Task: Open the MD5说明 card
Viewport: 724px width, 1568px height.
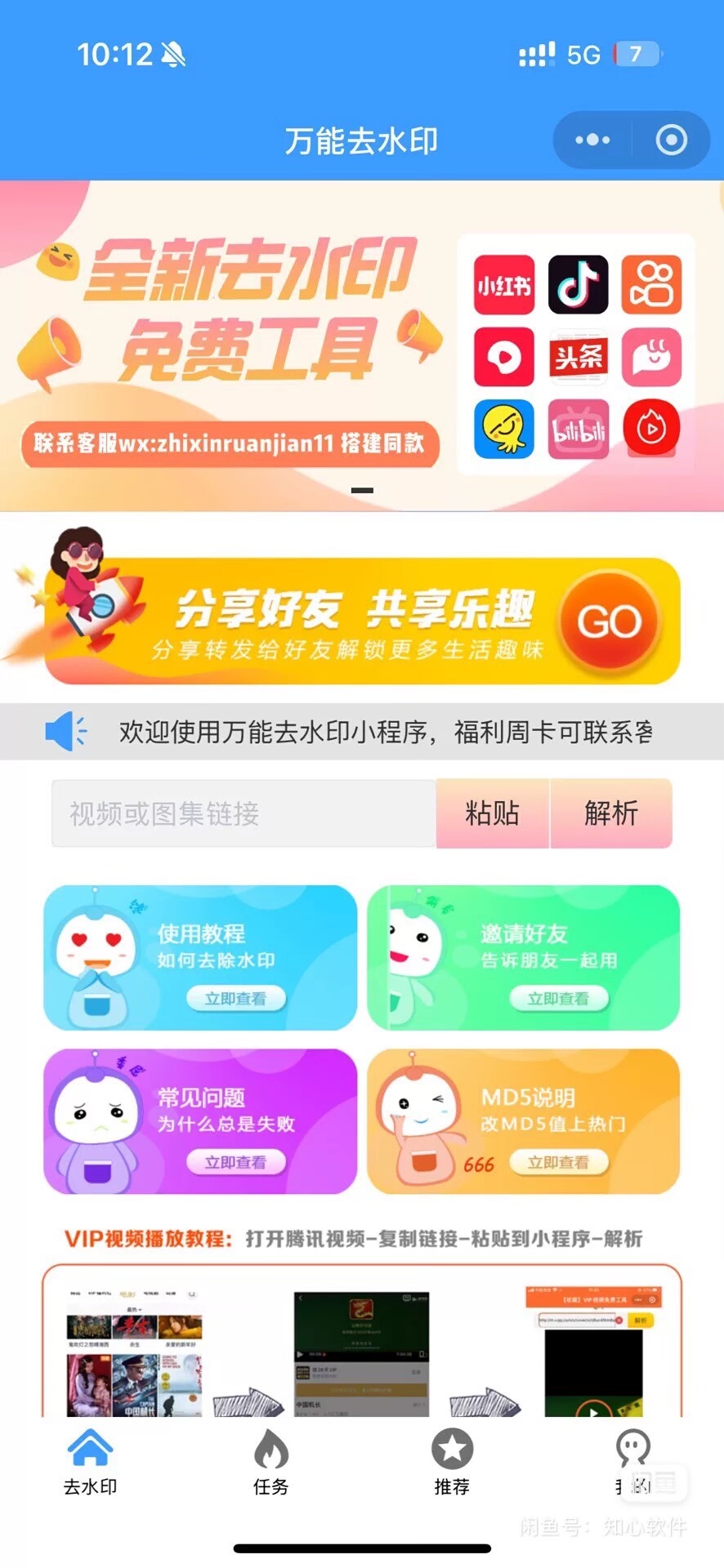Action: [523, 1121]
